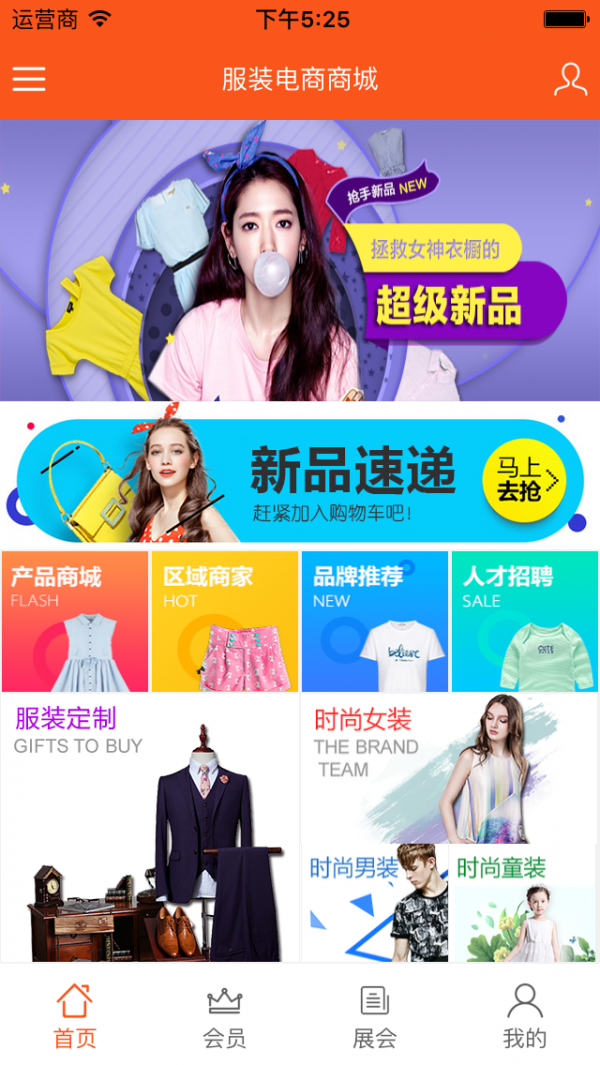Open the user profile icon

(570, 79)
